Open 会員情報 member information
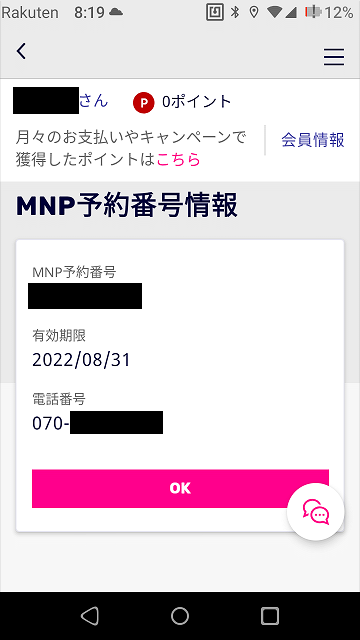 tap(313, 140)
